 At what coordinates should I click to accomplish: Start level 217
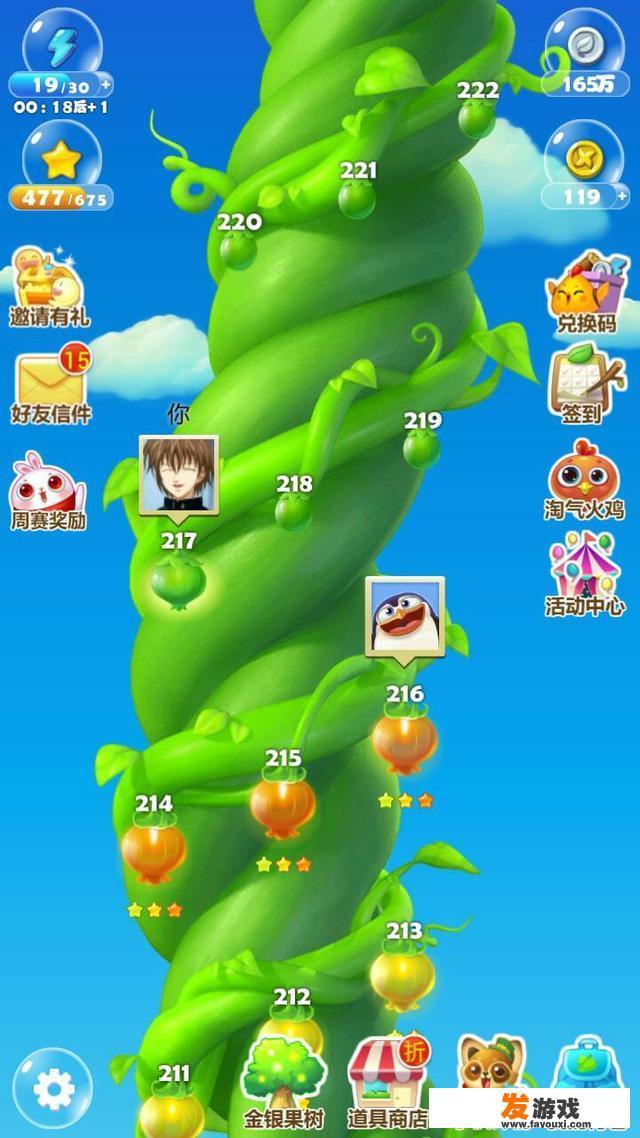[x=179, y=582]
